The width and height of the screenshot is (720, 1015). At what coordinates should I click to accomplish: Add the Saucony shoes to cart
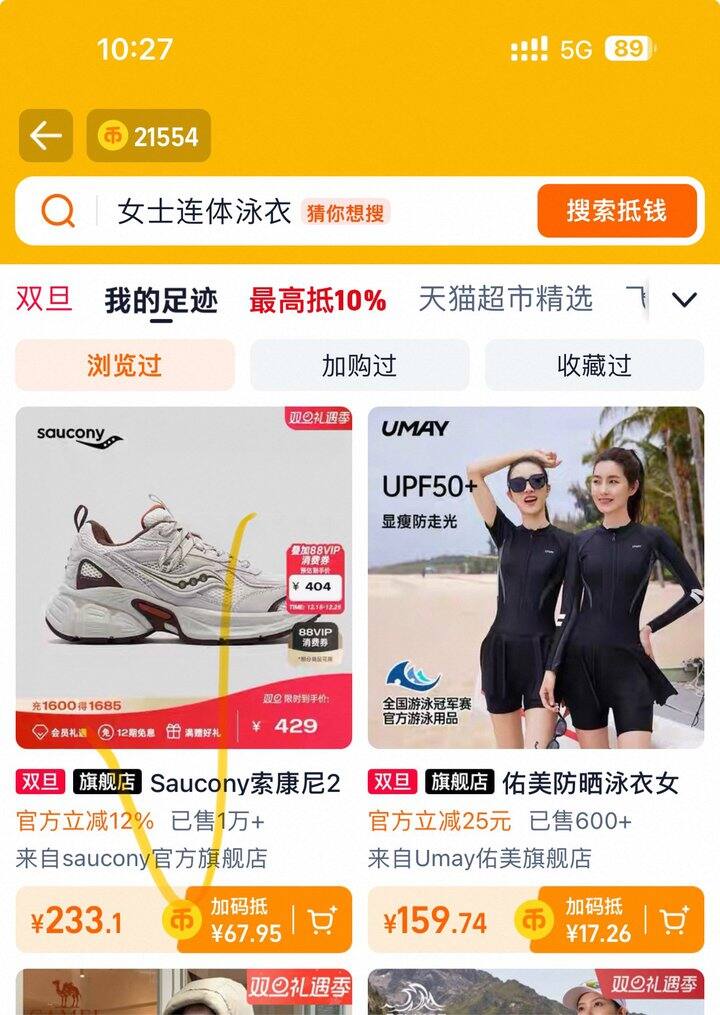tap(321, 920)
